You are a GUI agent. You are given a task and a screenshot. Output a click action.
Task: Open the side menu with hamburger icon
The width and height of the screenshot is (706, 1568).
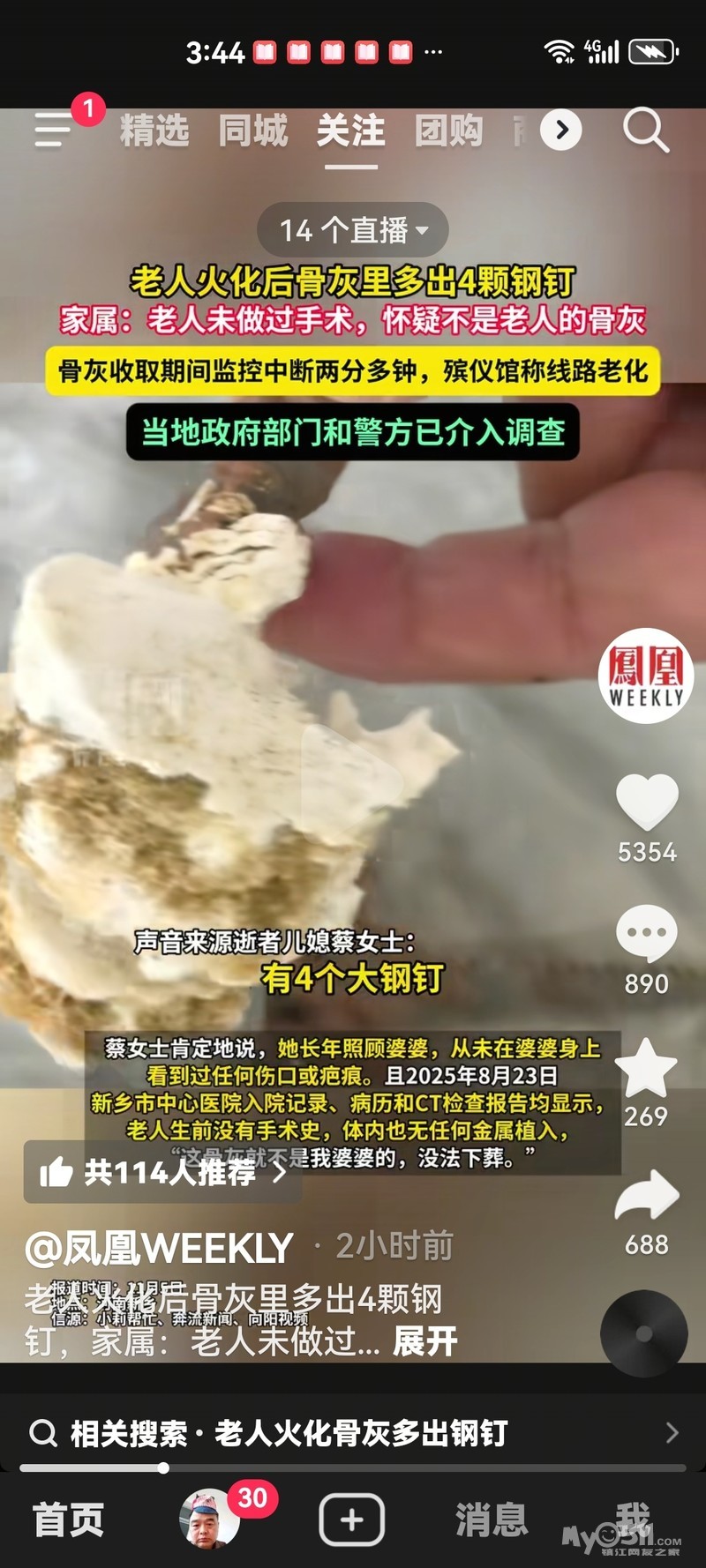[x=53, y=131]
